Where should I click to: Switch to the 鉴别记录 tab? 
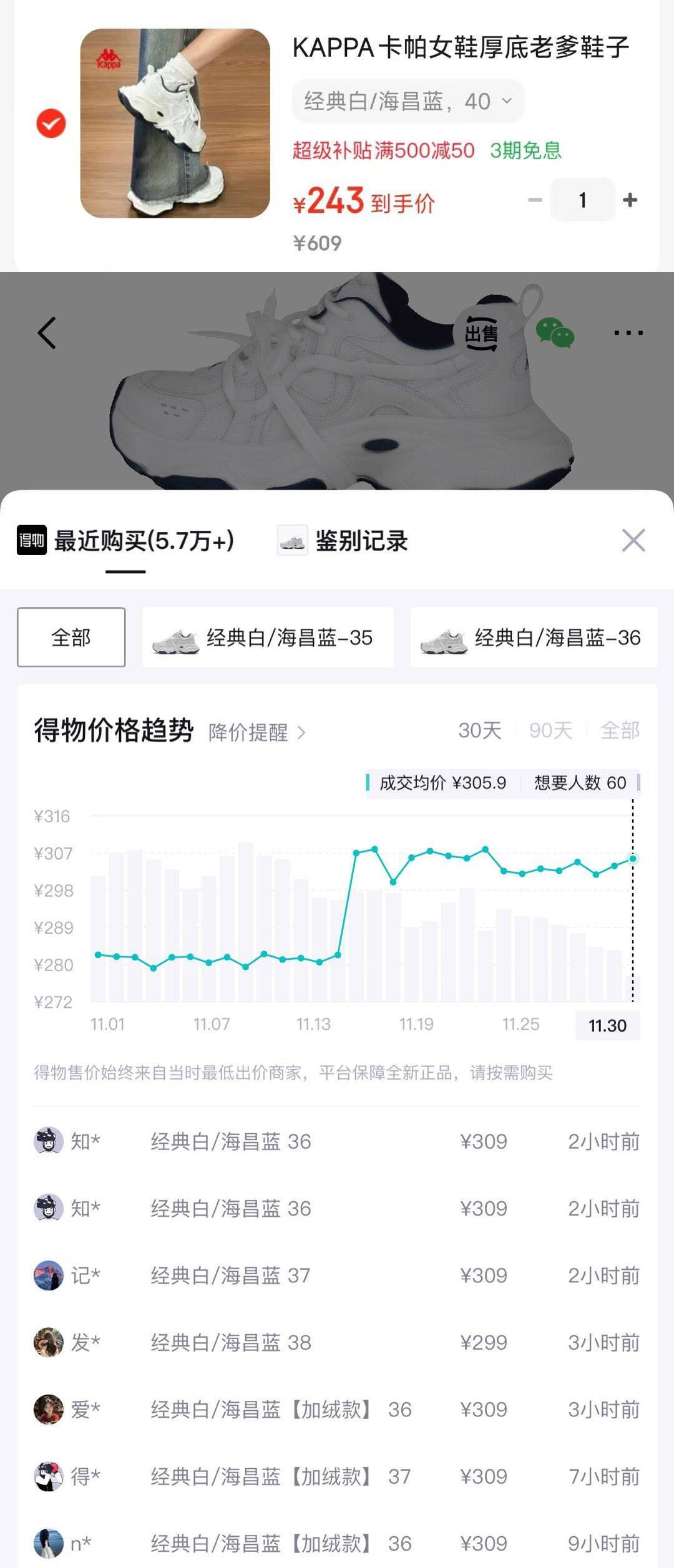click(x=344, y=541)
